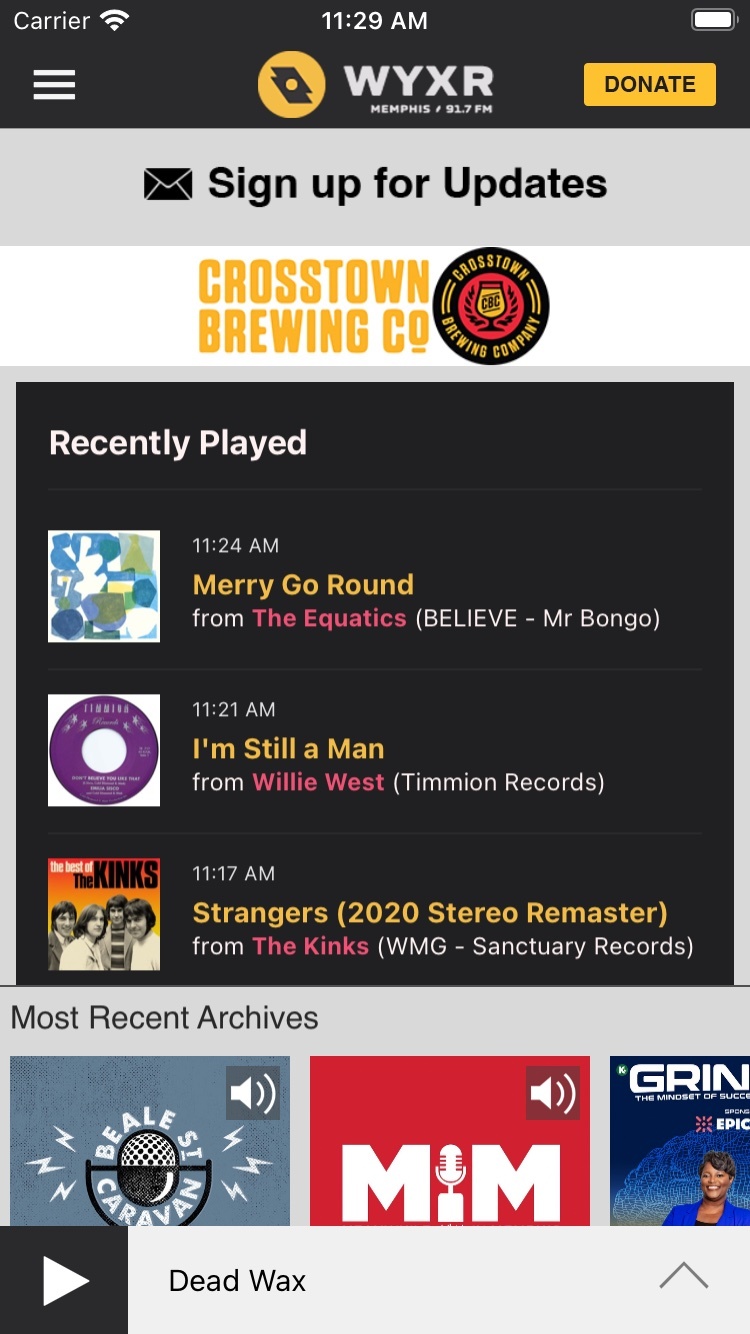The height and width of the screenshot is (1334, 750).
Task: Open the Beale St Caravan archive
Action: [150, 1140]
